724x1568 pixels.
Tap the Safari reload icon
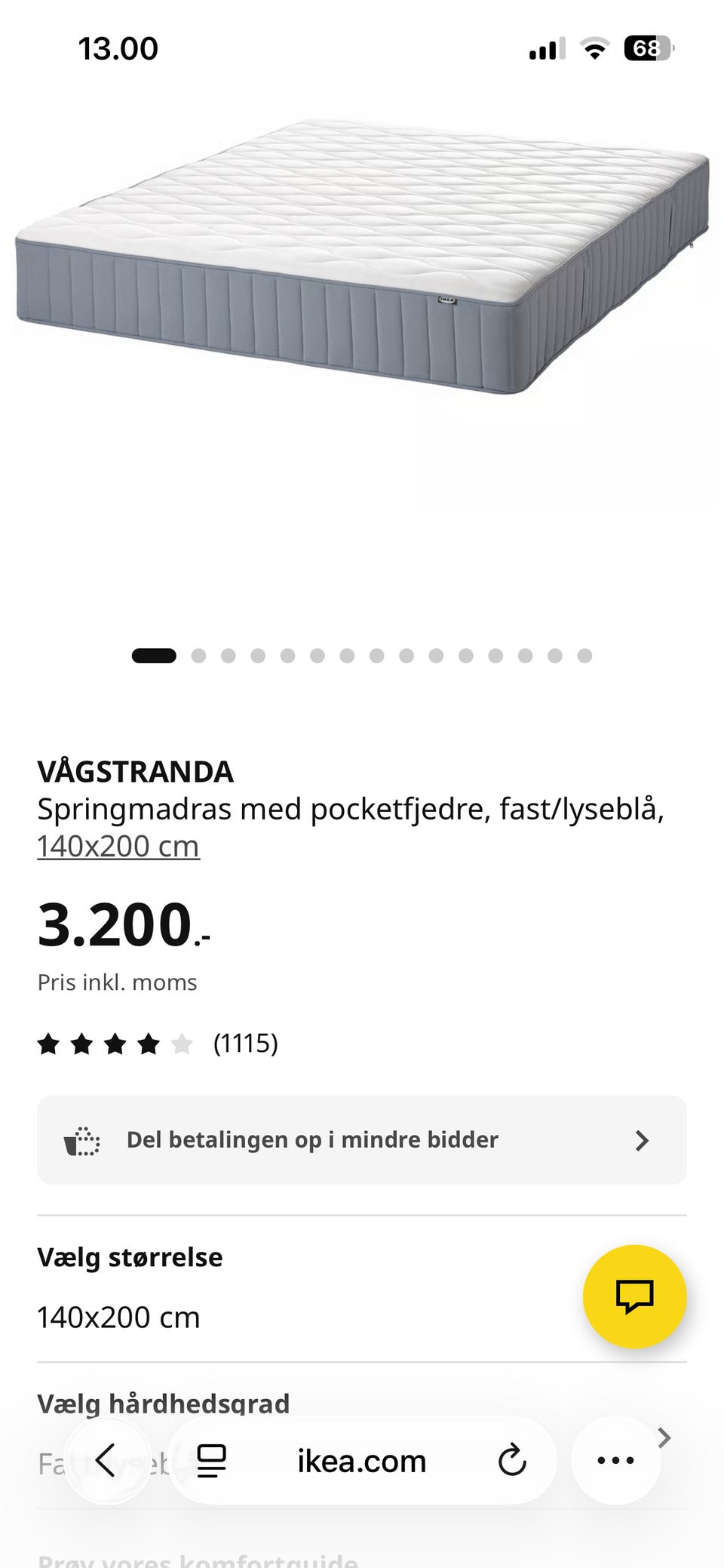(512, 1460)
